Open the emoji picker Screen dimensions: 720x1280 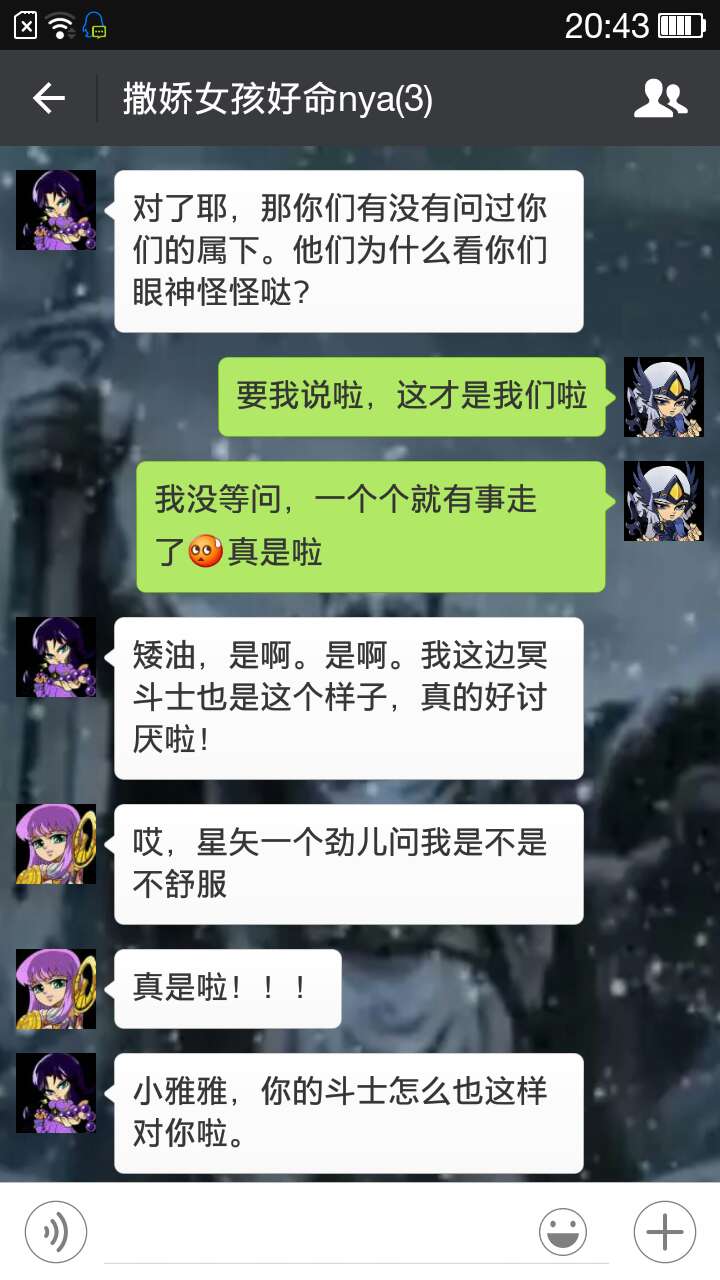(x=563, y=1232)
